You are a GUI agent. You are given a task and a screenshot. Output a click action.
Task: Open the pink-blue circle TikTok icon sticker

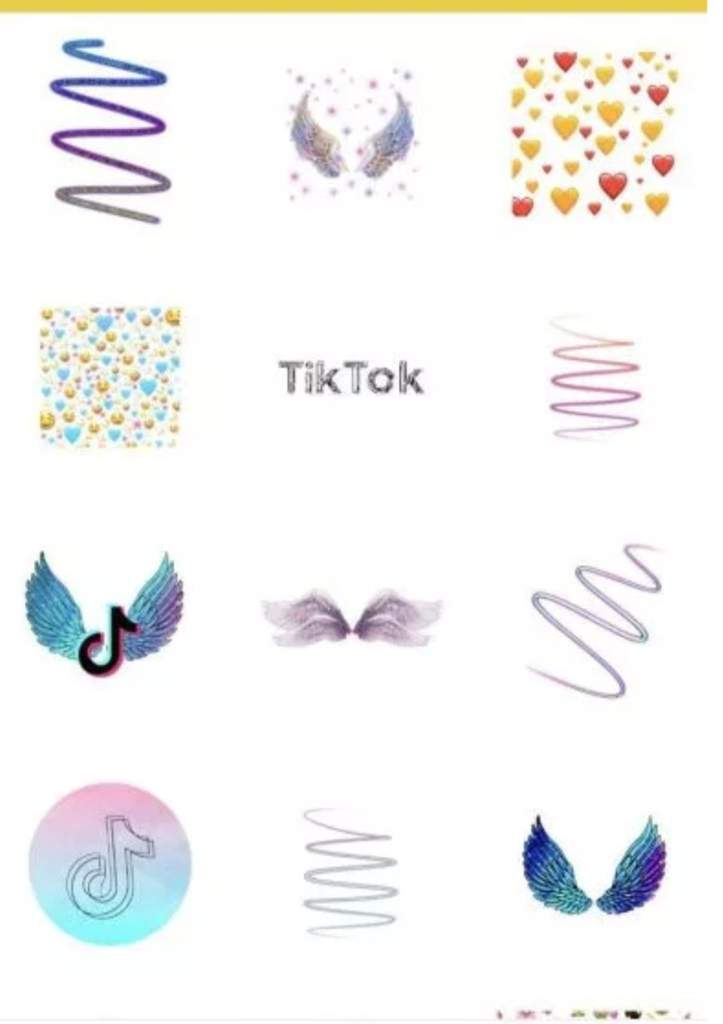(110, 863)
